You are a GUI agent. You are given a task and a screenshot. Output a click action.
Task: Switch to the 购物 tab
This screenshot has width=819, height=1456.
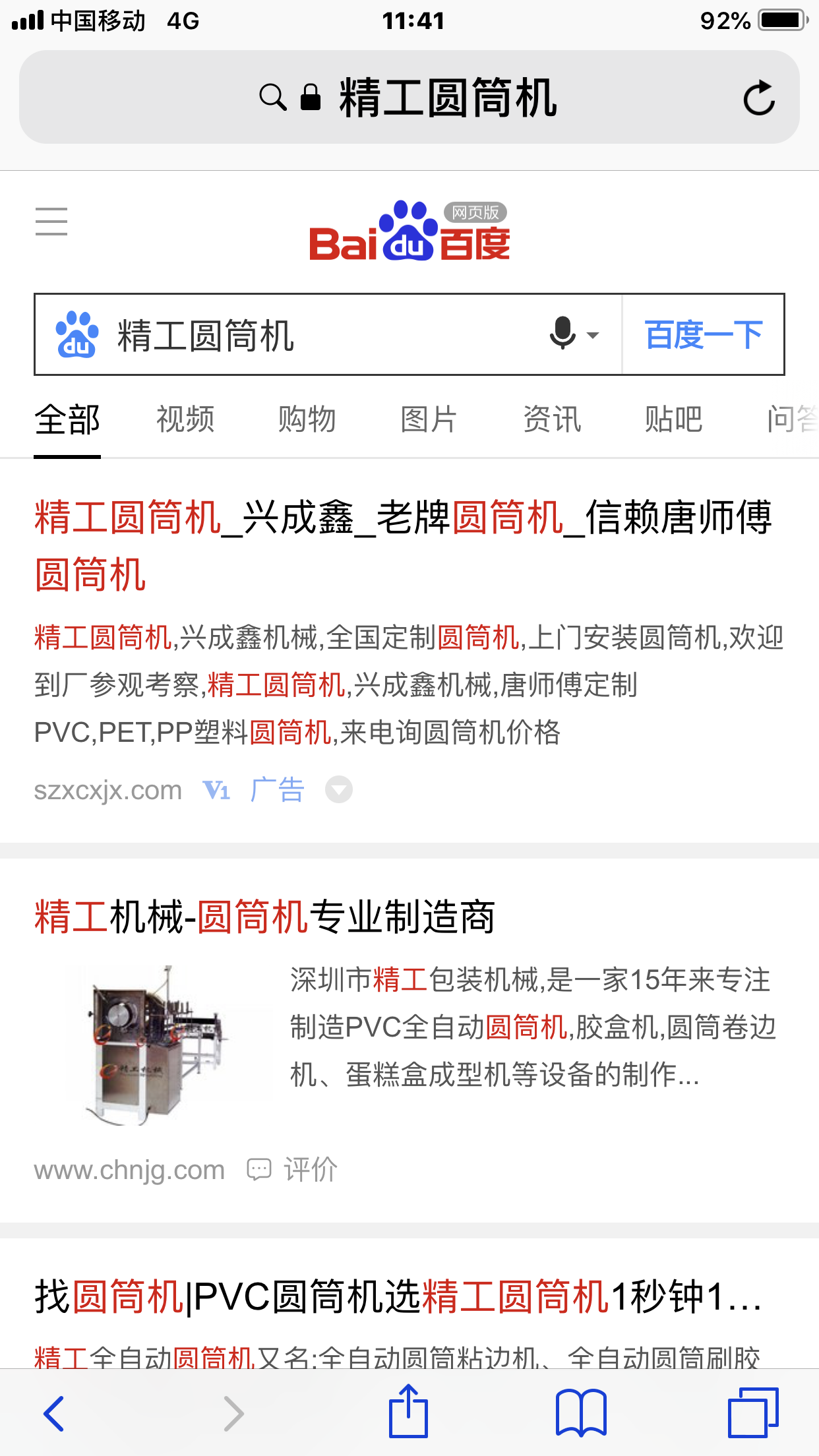click(307, 419)
